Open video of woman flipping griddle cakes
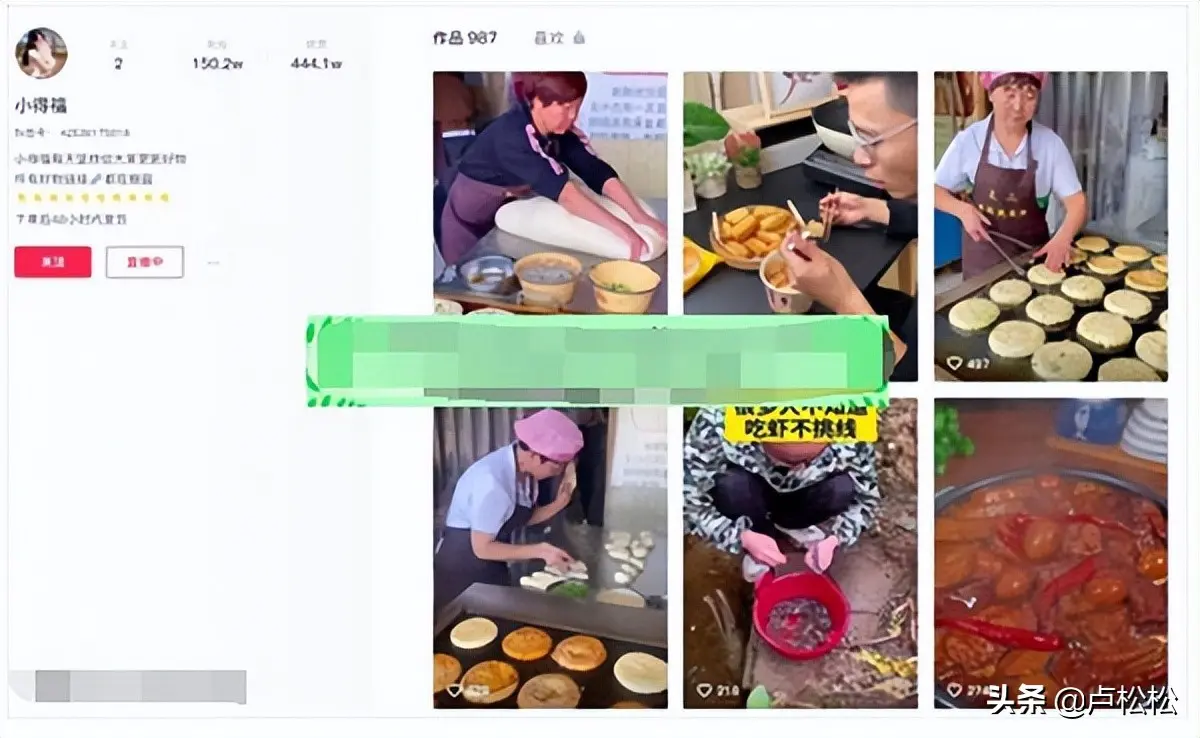 click(x=1050, y=225)
